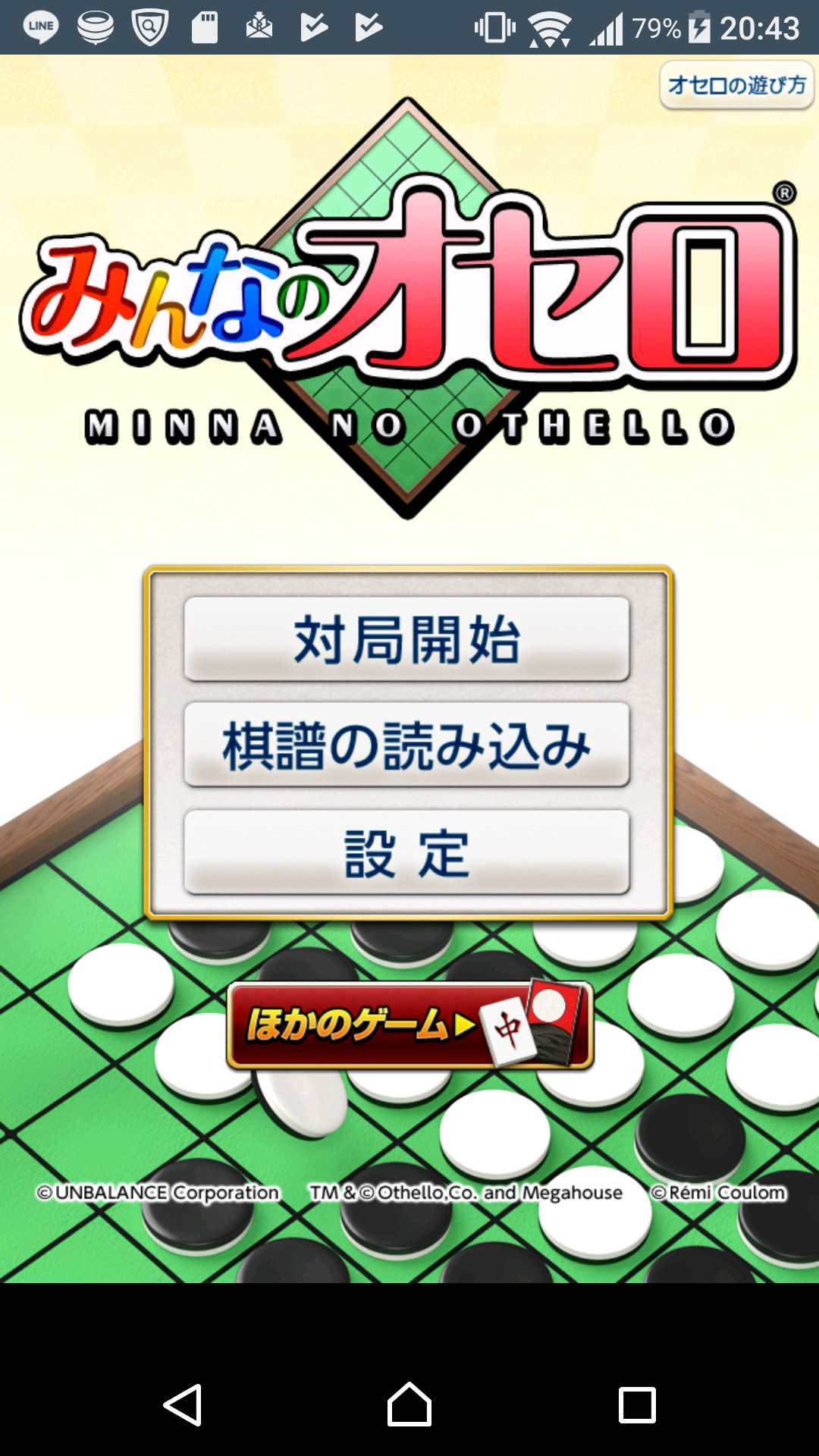The width and height of the screenshot is (819, 1456).
Task: Tap the ほかのゲーム other games banner
Action: pyautogui.click(x=409, y=1025)
